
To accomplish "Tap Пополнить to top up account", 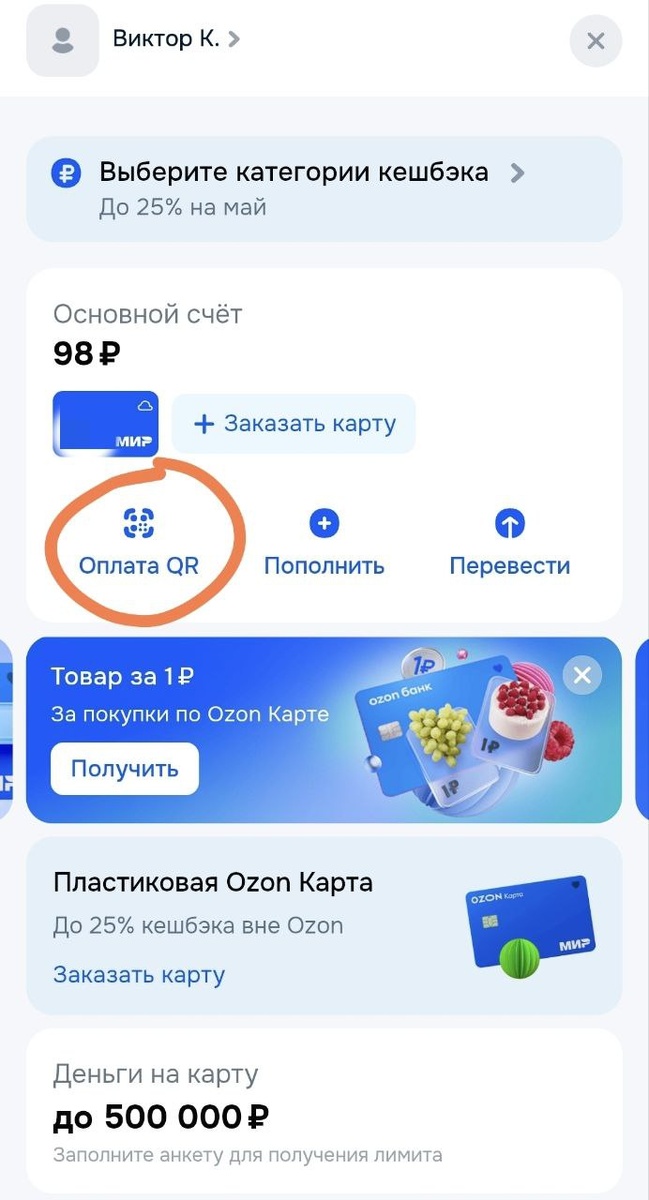I will pos(324,545).
